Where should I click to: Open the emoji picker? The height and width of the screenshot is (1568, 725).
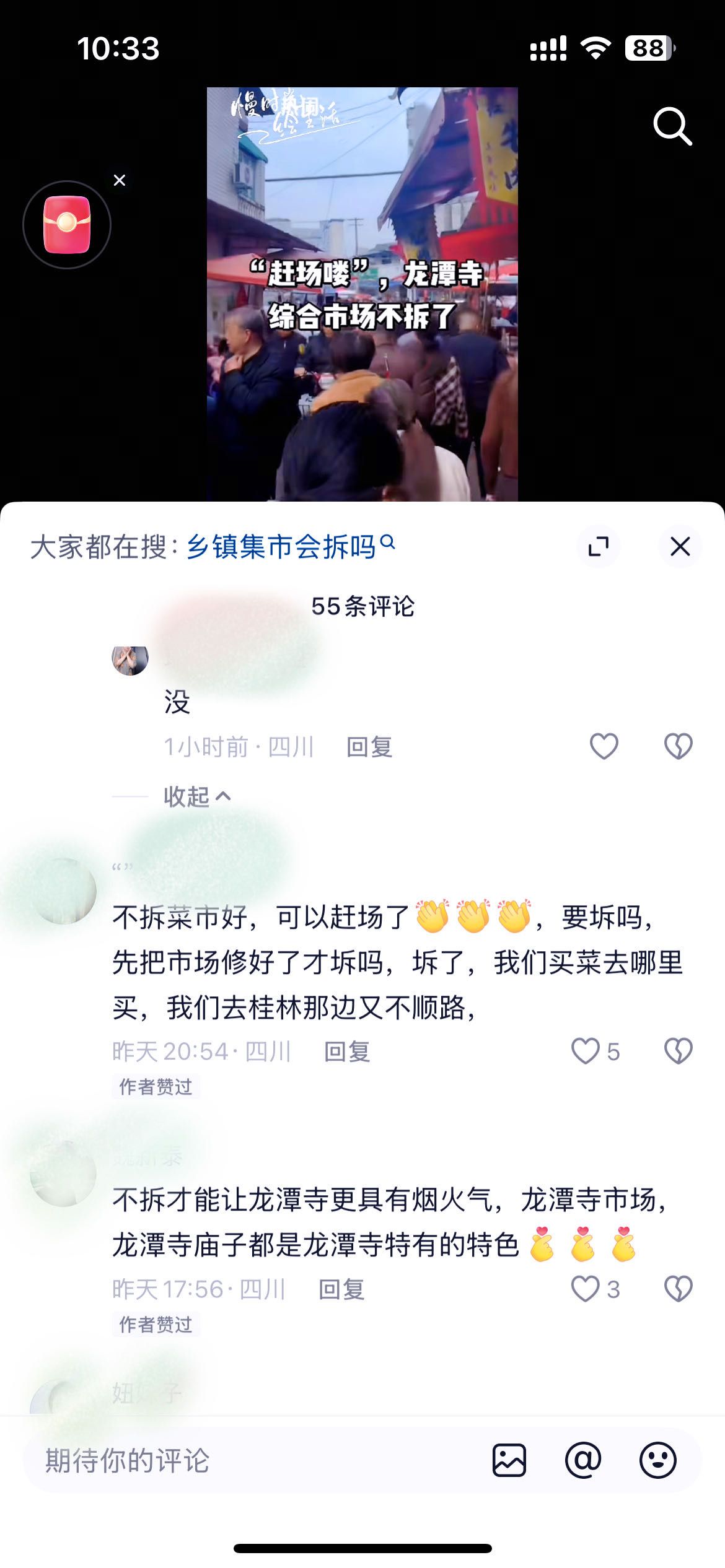point(657,1460)
